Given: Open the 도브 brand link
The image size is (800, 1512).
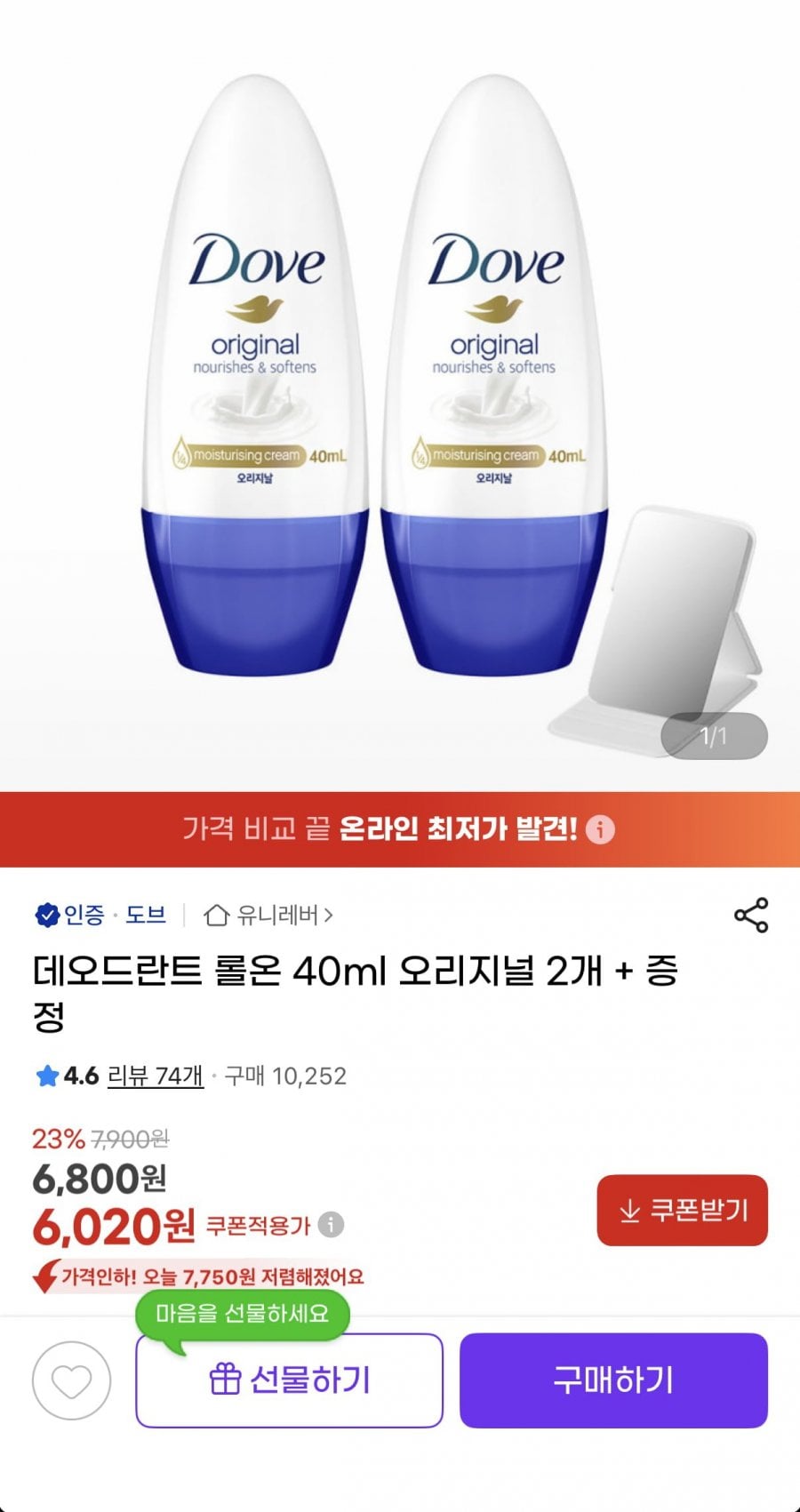Looking at the screenshot, I should pyautogui.click(x=145, y=915).
